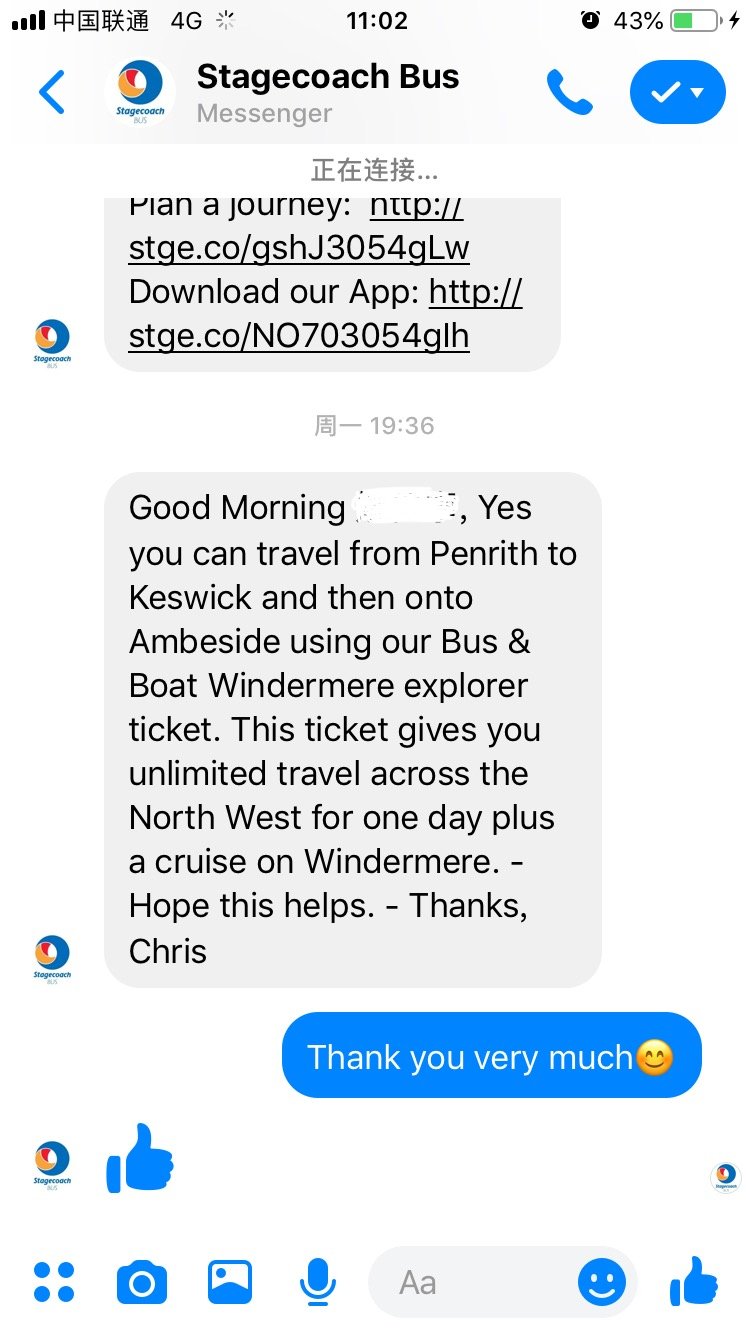
Task: Go back to the chat list
Action: click(52, 93)
